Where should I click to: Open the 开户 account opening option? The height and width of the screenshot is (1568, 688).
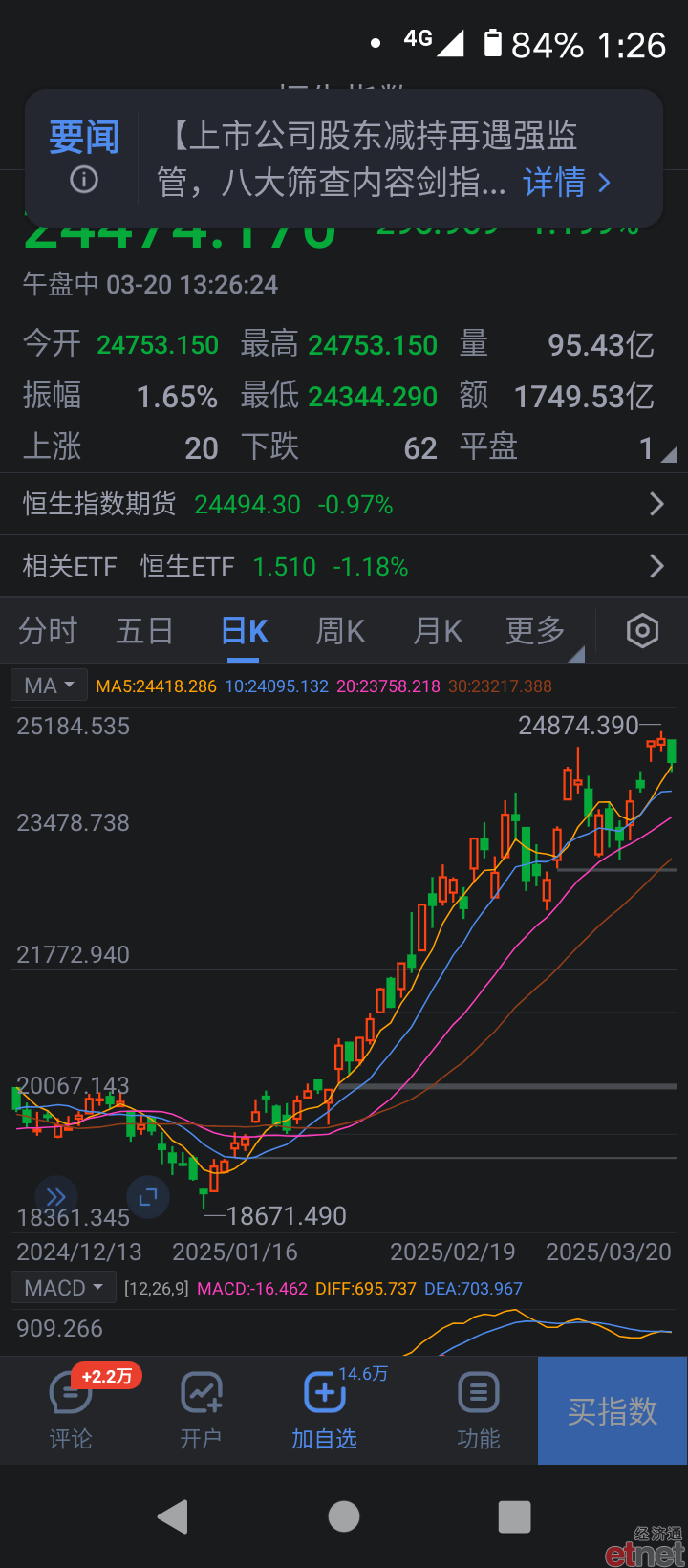[202, 1409]
